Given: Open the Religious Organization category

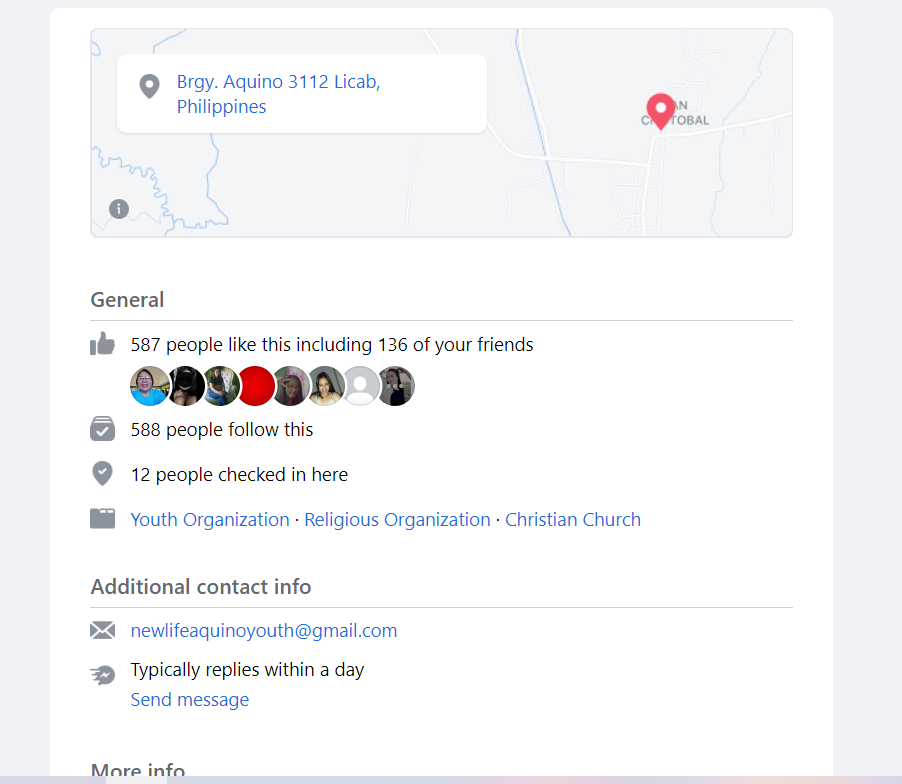Looking at the screenshot, I should pos(397,520).
